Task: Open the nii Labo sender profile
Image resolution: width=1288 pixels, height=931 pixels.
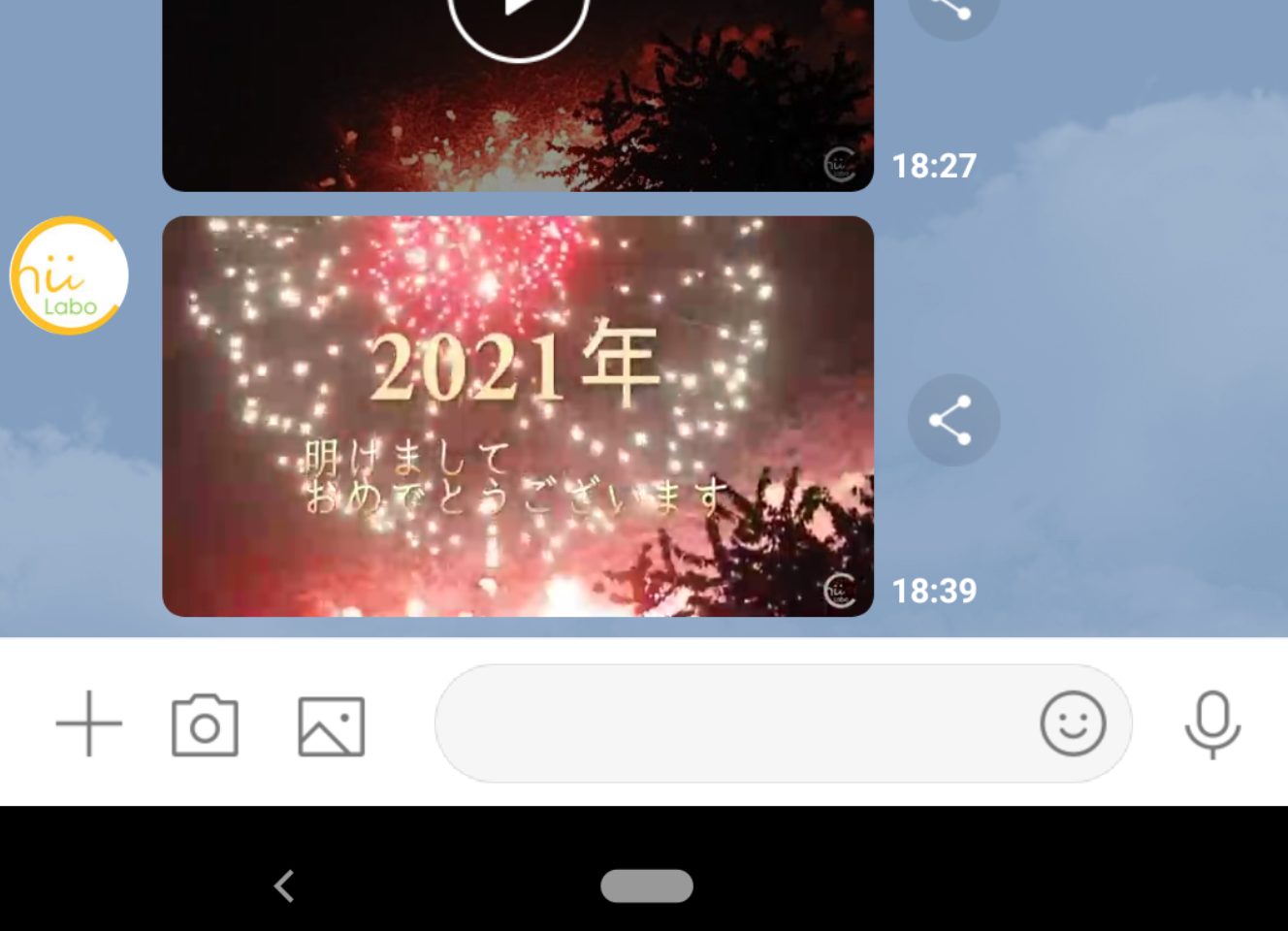Action: pyautogui.click(x=69, y=275)
